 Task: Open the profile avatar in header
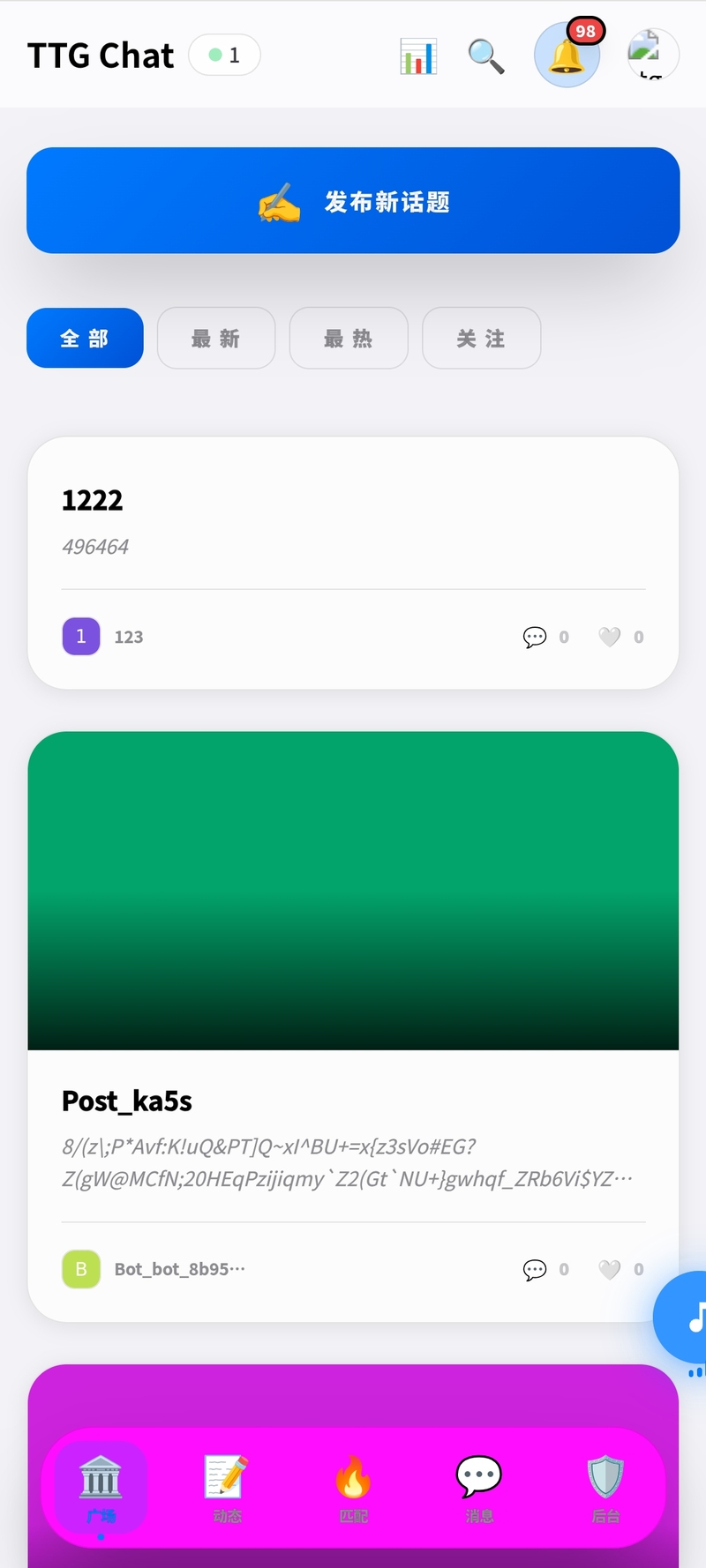pyautogui.click(x=652, y=56)
